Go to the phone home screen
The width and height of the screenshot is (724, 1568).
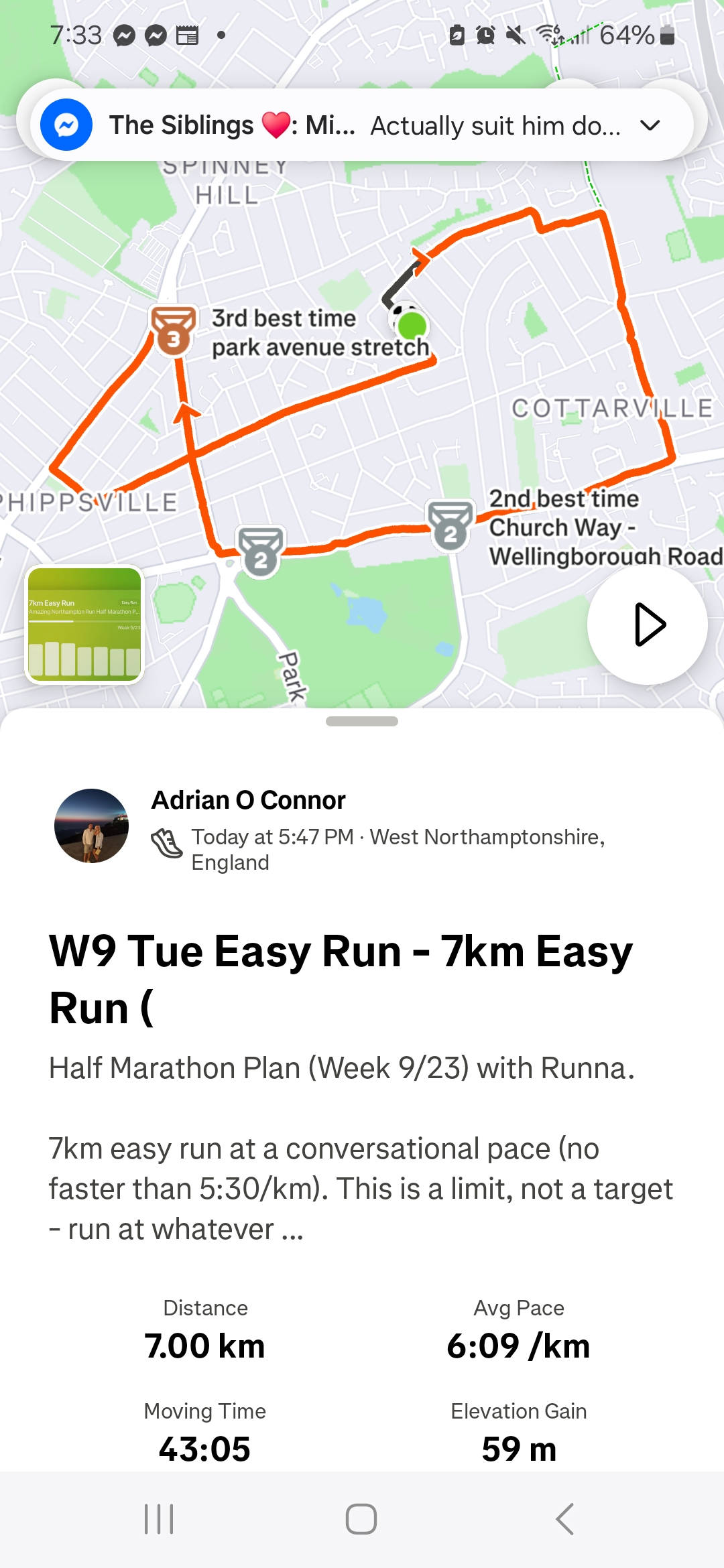361,1518
